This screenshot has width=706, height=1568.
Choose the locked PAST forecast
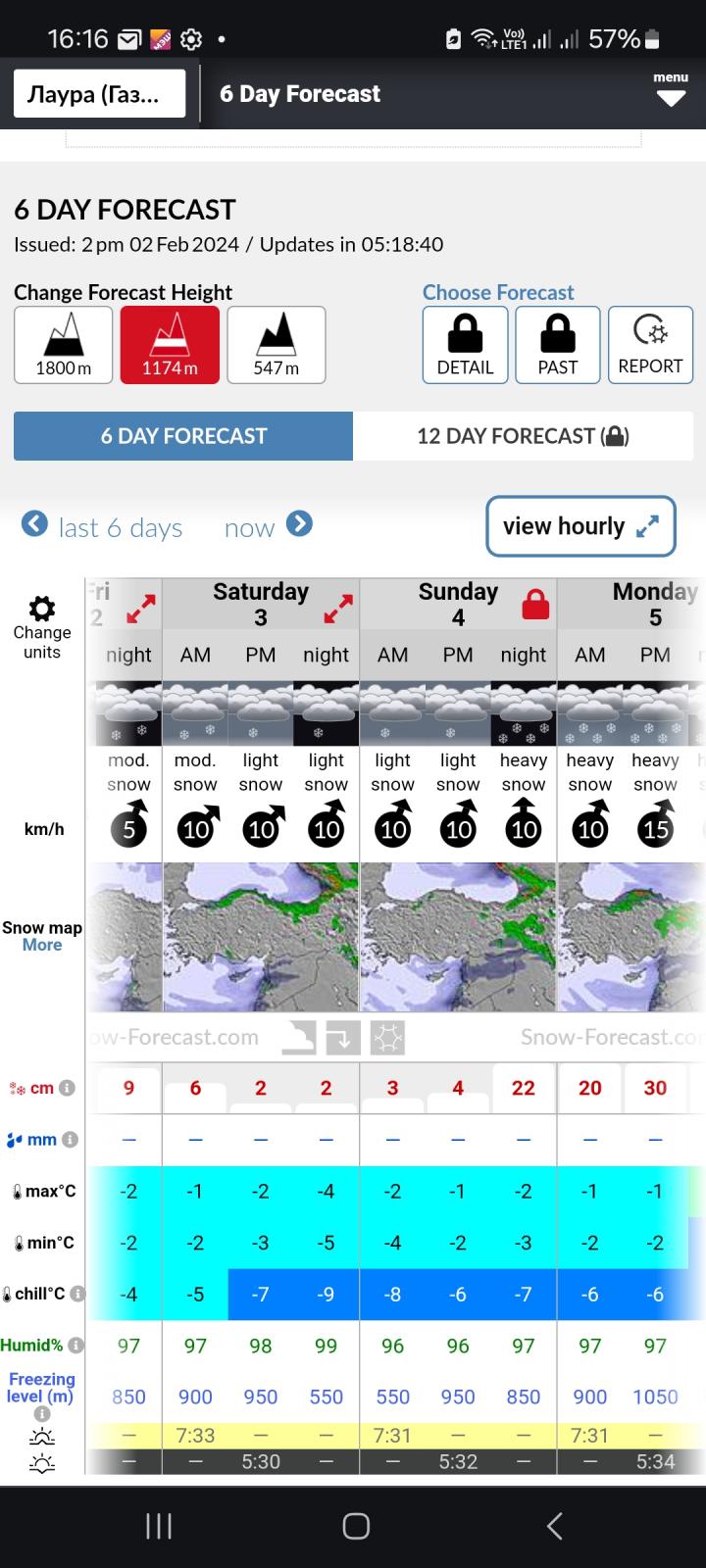click(558, 345)
